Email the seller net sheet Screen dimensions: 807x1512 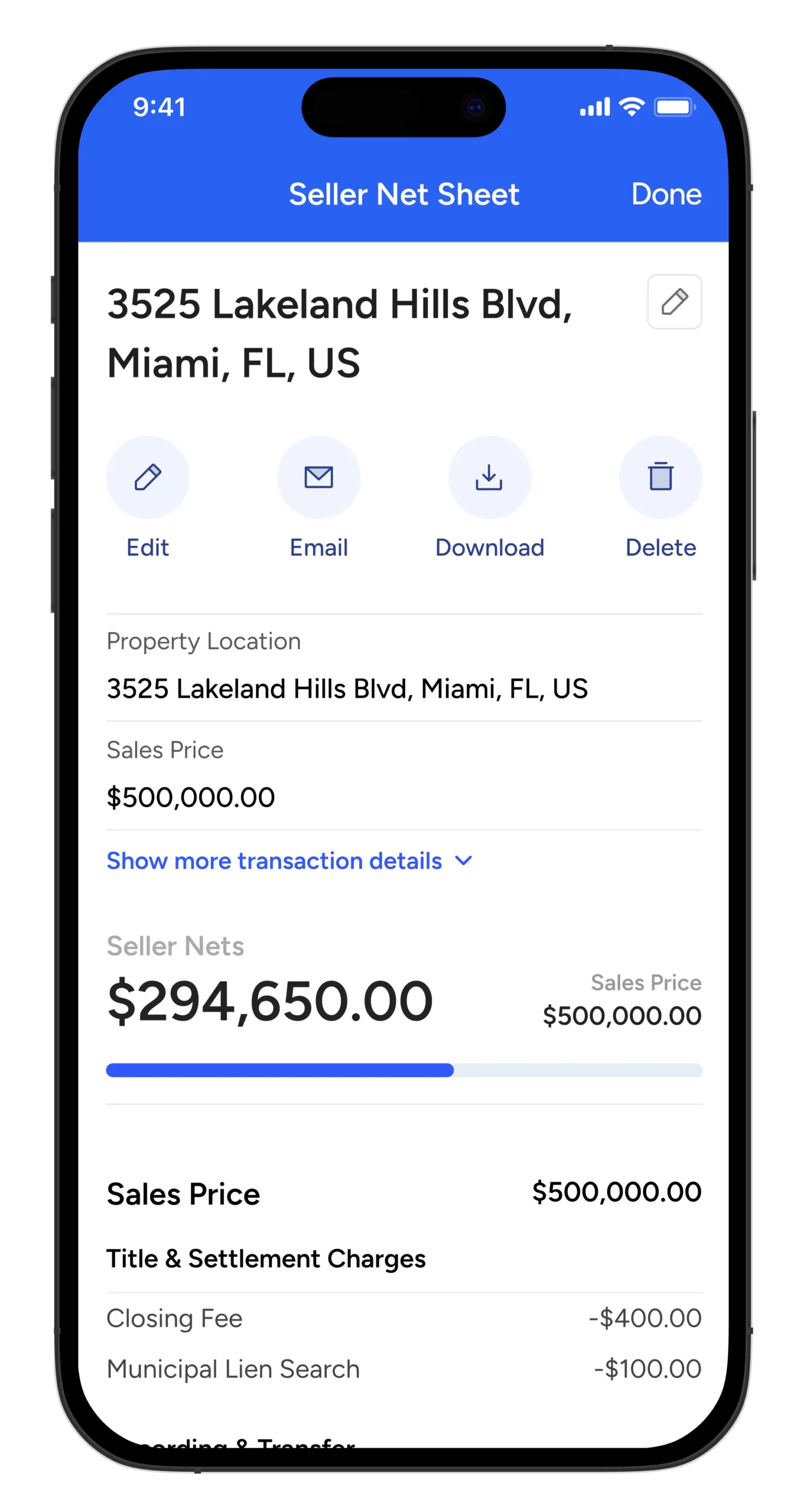[x=318, y=478]
